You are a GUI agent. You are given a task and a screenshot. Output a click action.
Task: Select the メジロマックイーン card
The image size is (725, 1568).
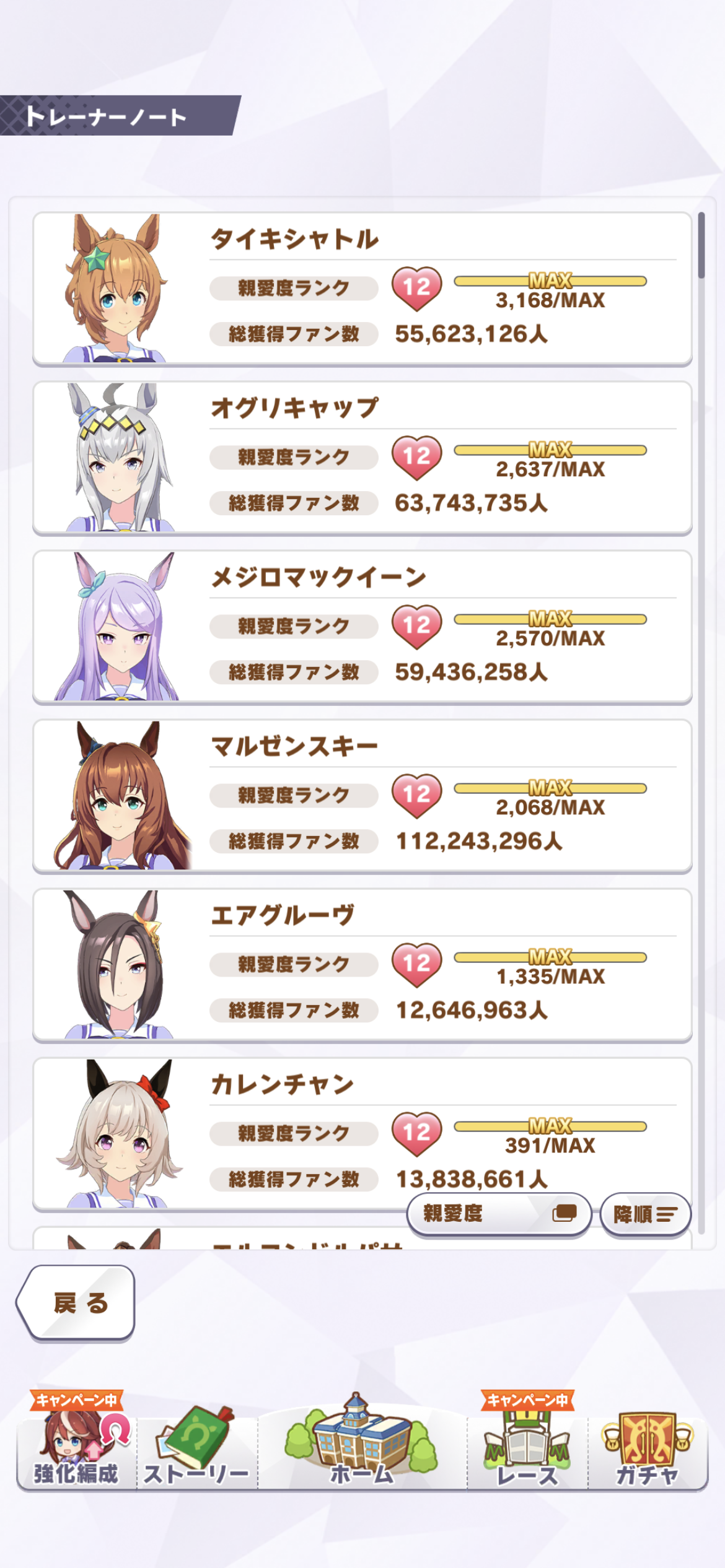click(362, 627)
